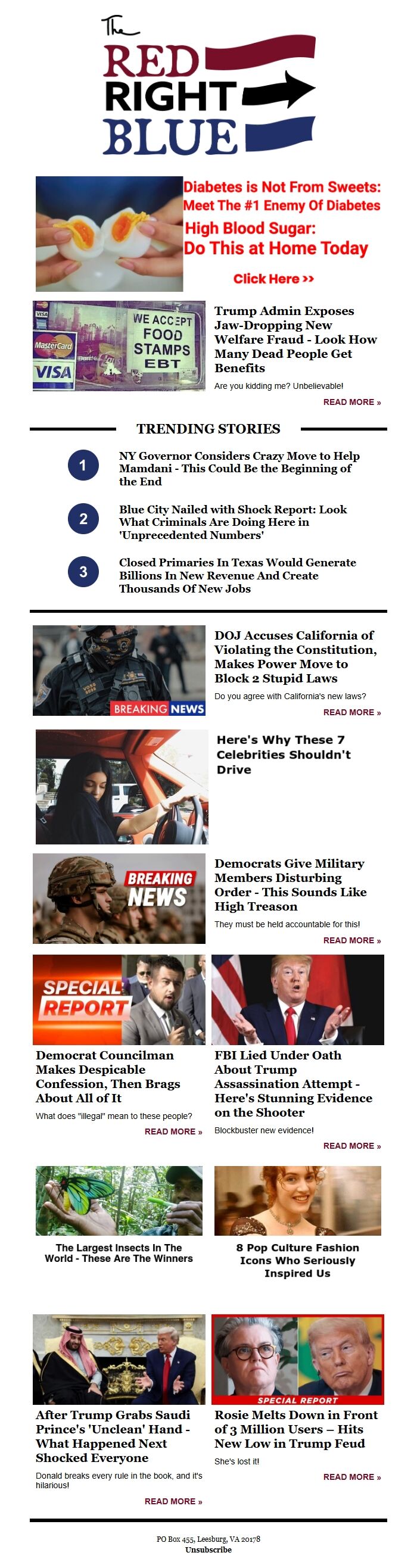Open the Largest Insects In The World tile

pyautogui.click(x=119, y=1253)
